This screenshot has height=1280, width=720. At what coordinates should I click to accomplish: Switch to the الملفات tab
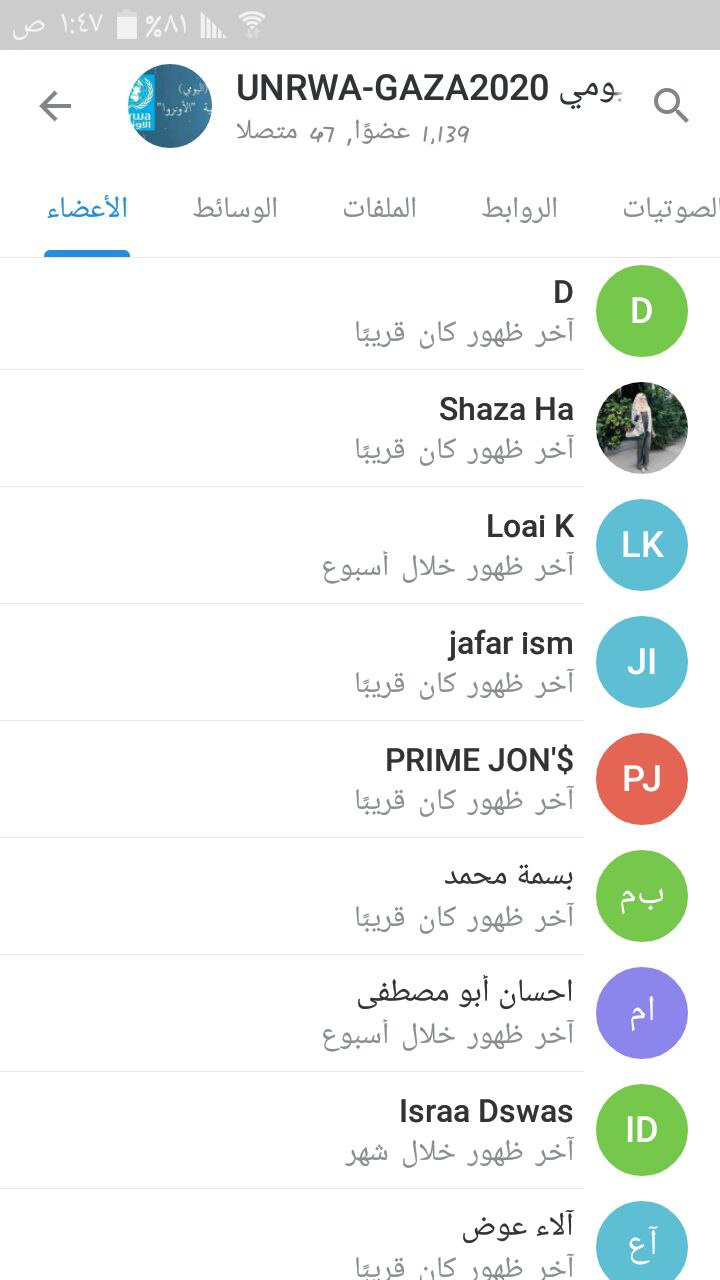point(380,208)
